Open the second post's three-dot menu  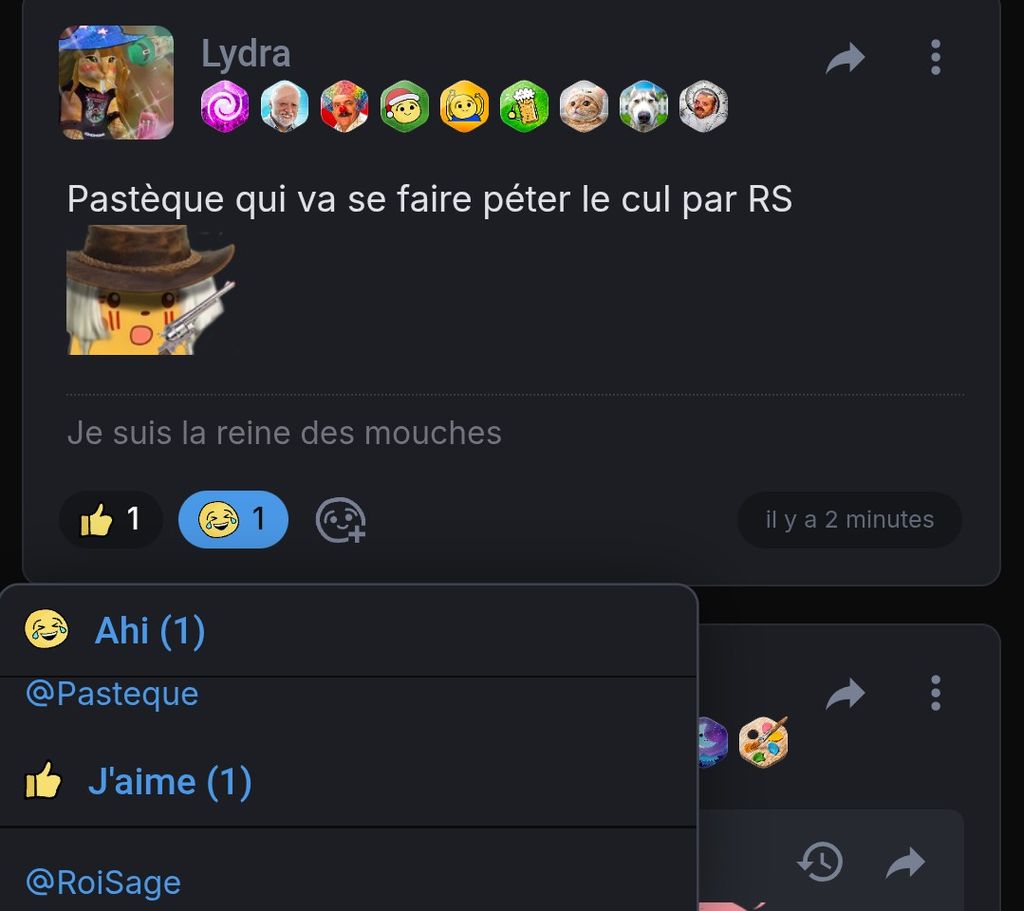tap(935, 692)
